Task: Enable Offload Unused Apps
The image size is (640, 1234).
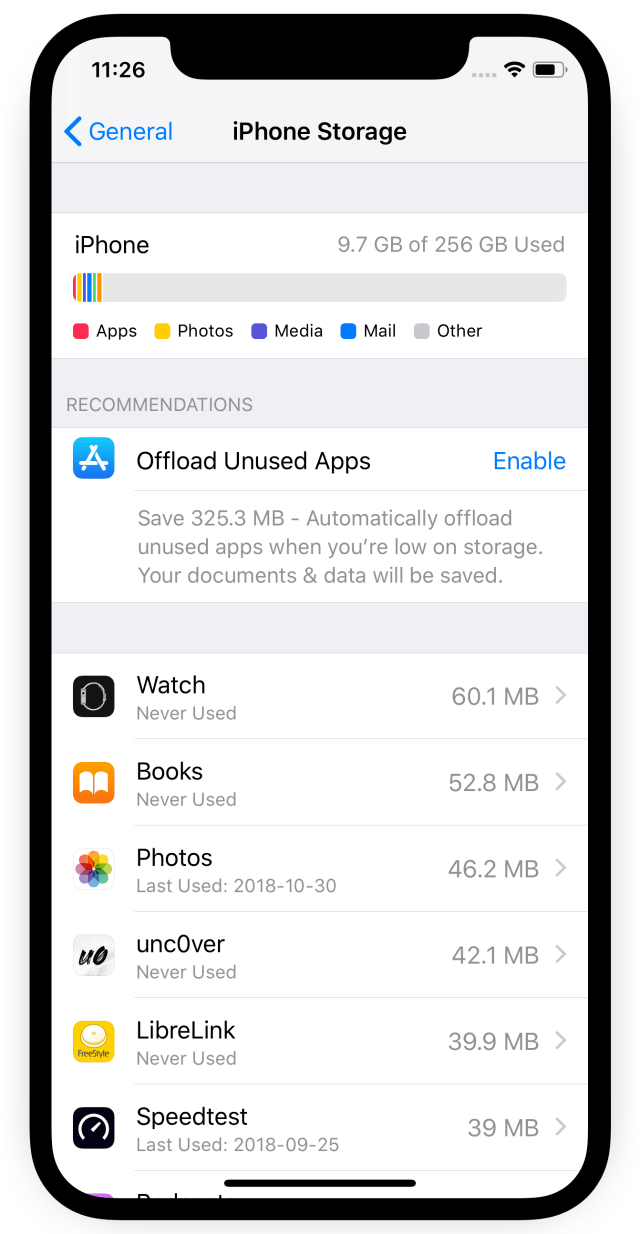Action: (529, 461)
